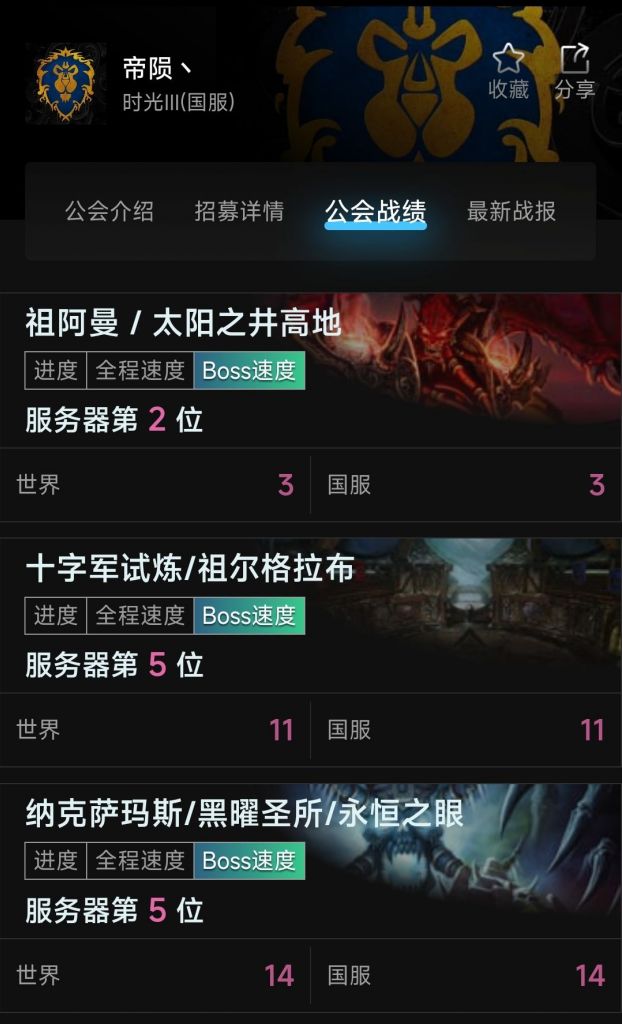Select 进度 under 十字军试炼/祖尔格拉布
The image size is (622, 1024).
point(56,616)
